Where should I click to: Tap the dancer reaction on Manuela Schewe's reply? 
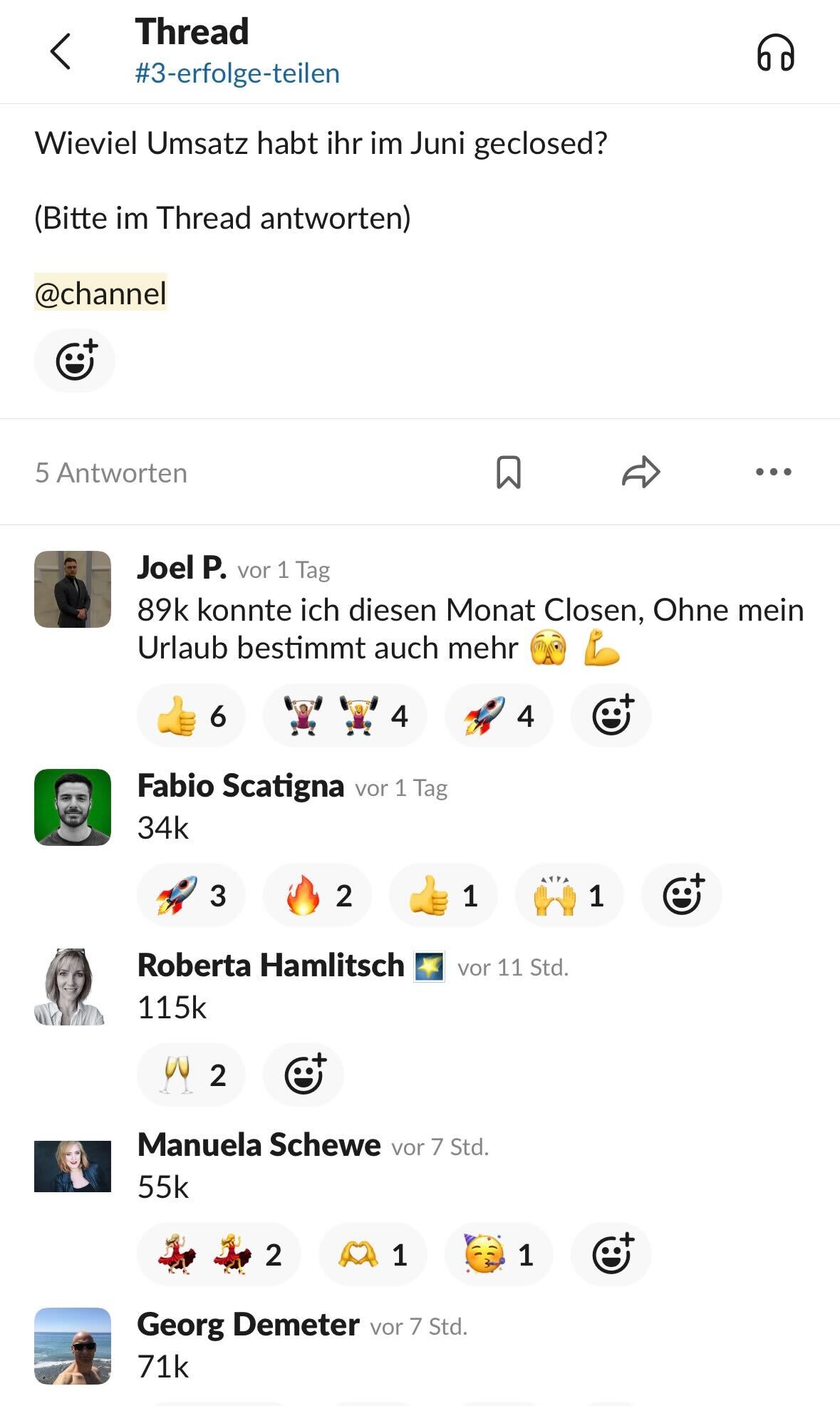pos(219,1255)
